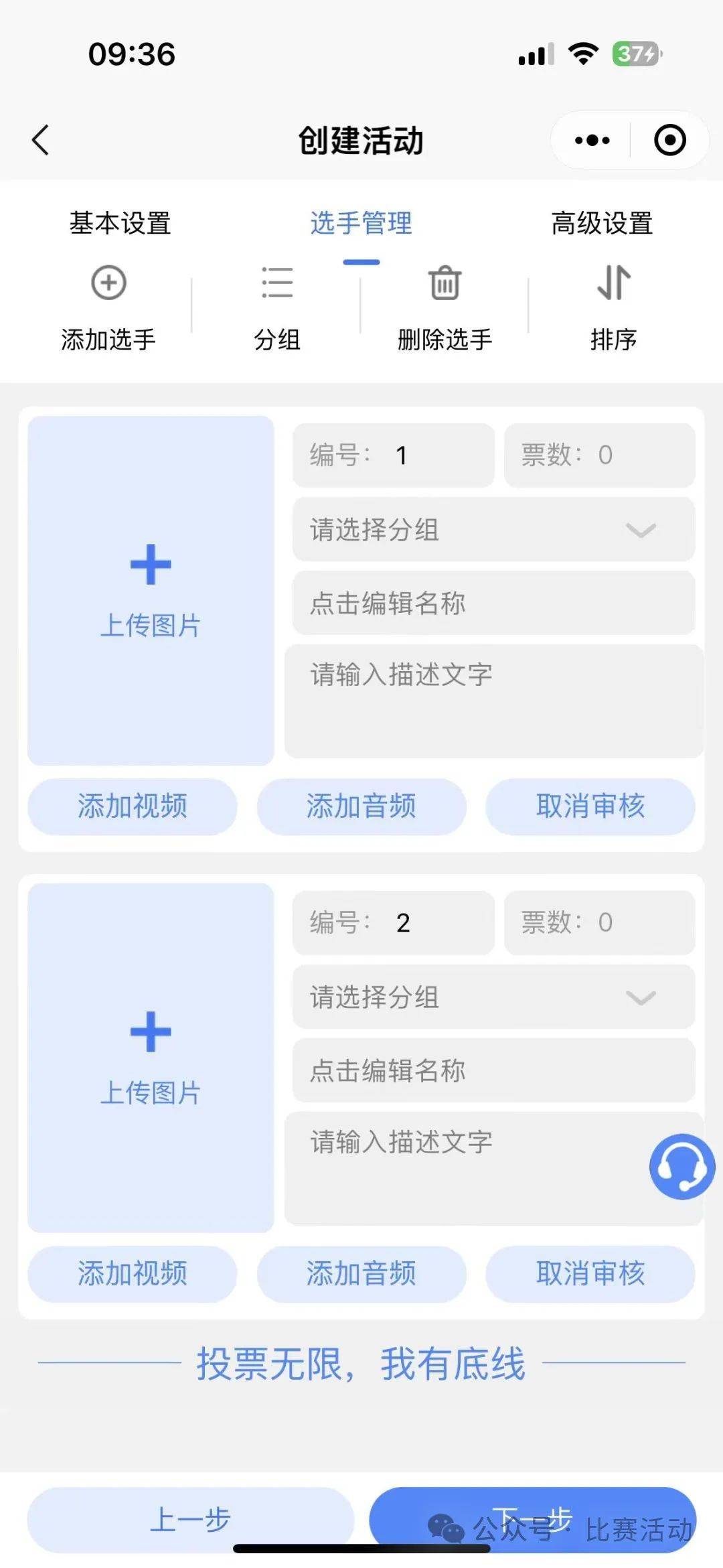723x1568 pixels.
Task: Click 添加视频 for contestant 1
Action: [132, 807]
